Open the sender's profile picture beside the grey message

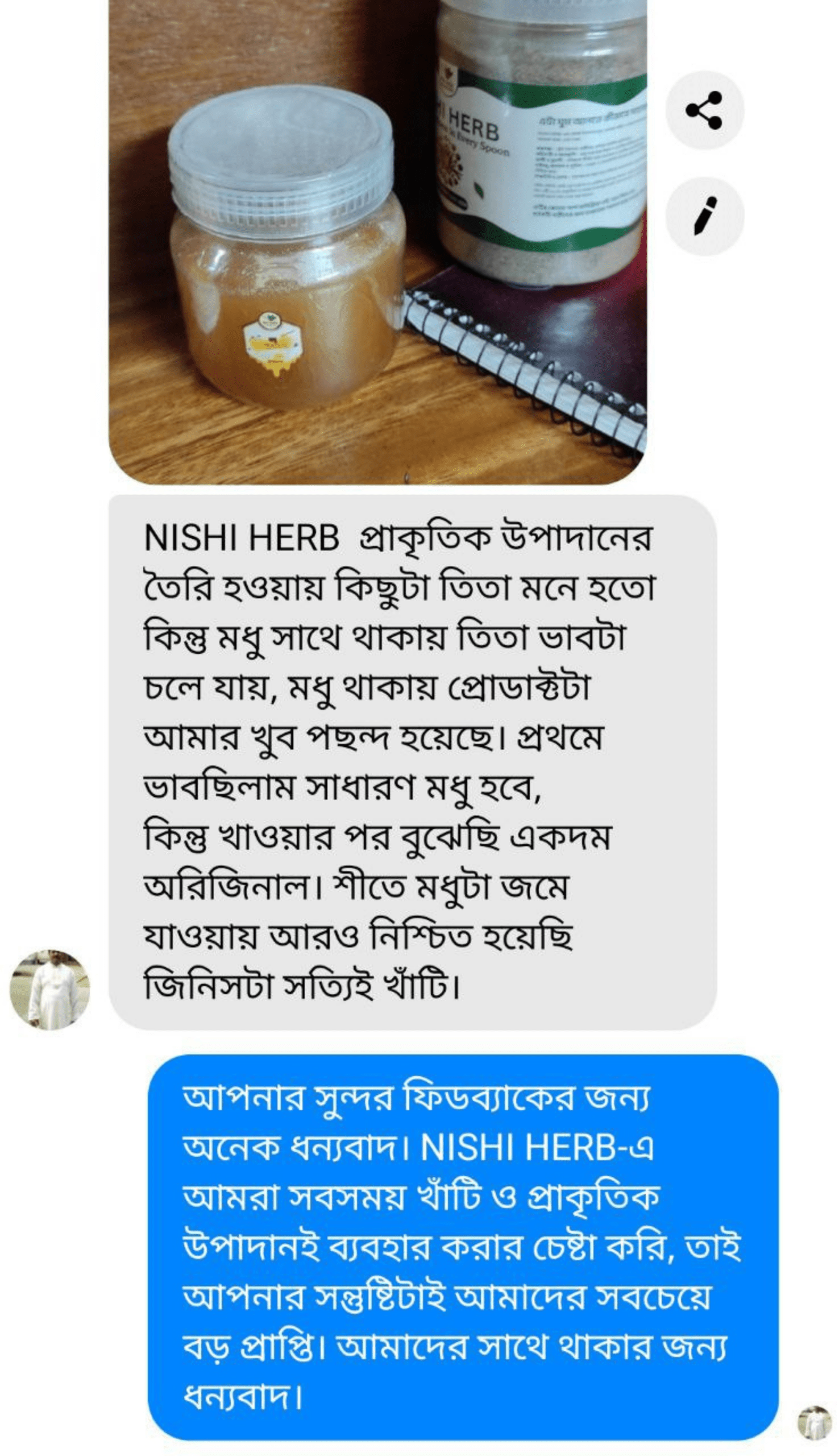pos(50,990)
